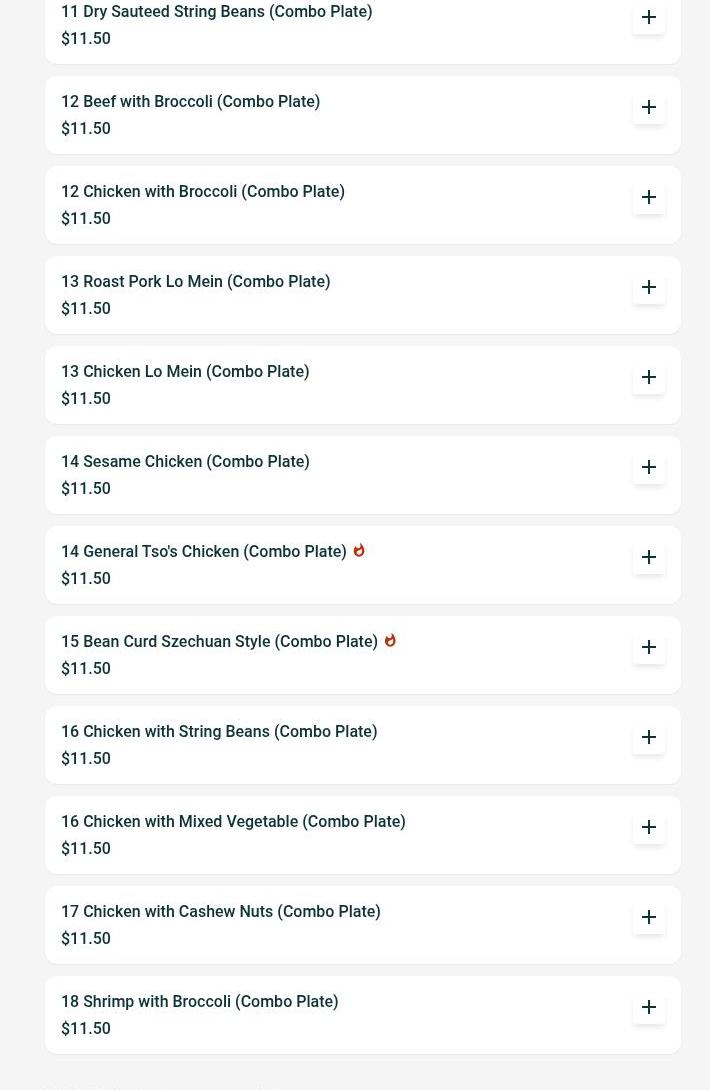This screenshot has height=1090, width=710.
Task: Open Chicken with String Beans item details
Action: pyautogui.click(x=219, y=732)
